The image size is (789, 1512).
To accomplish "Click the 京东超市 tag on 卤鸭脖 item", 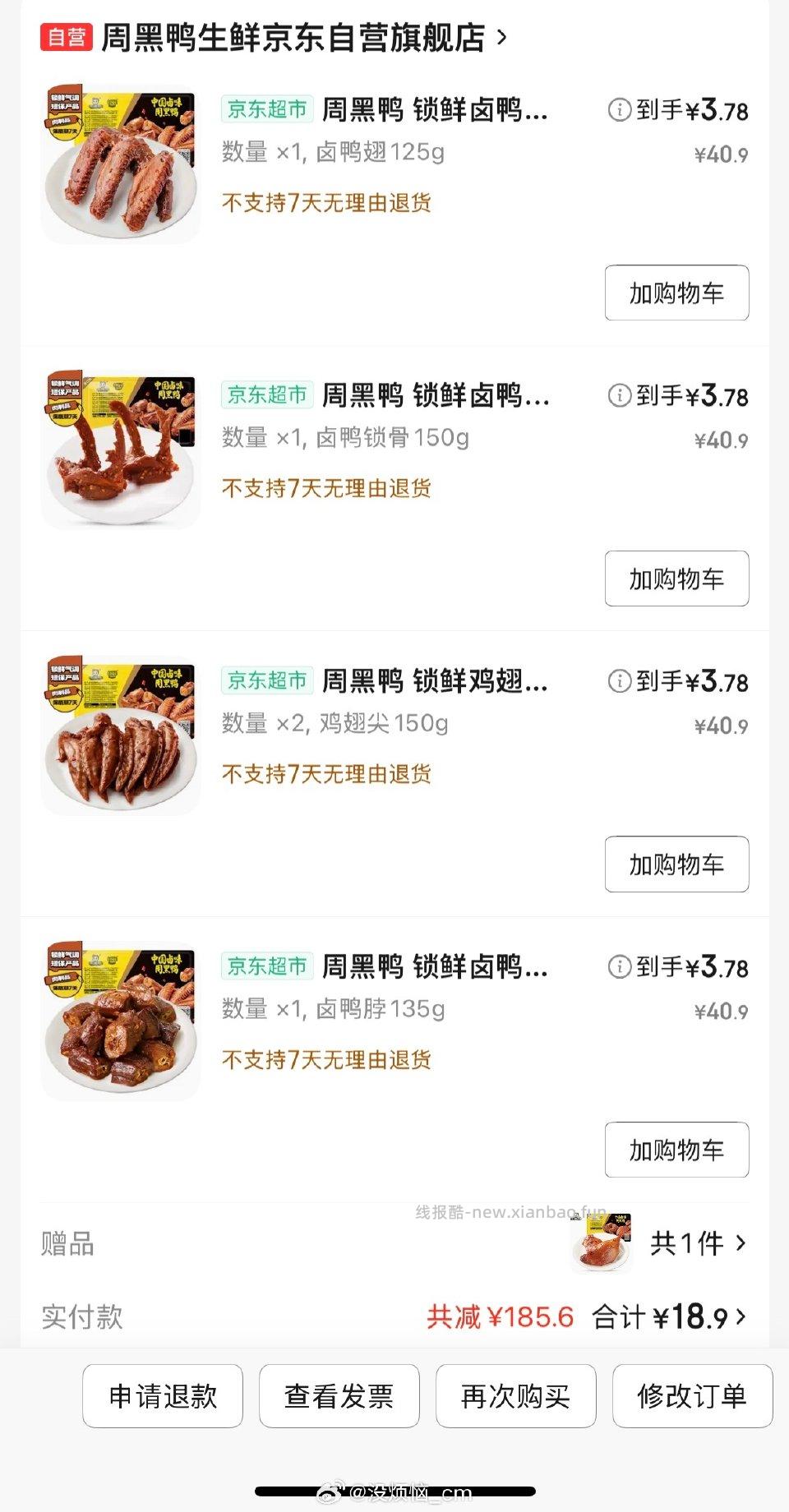I will [x=267, y=967].
